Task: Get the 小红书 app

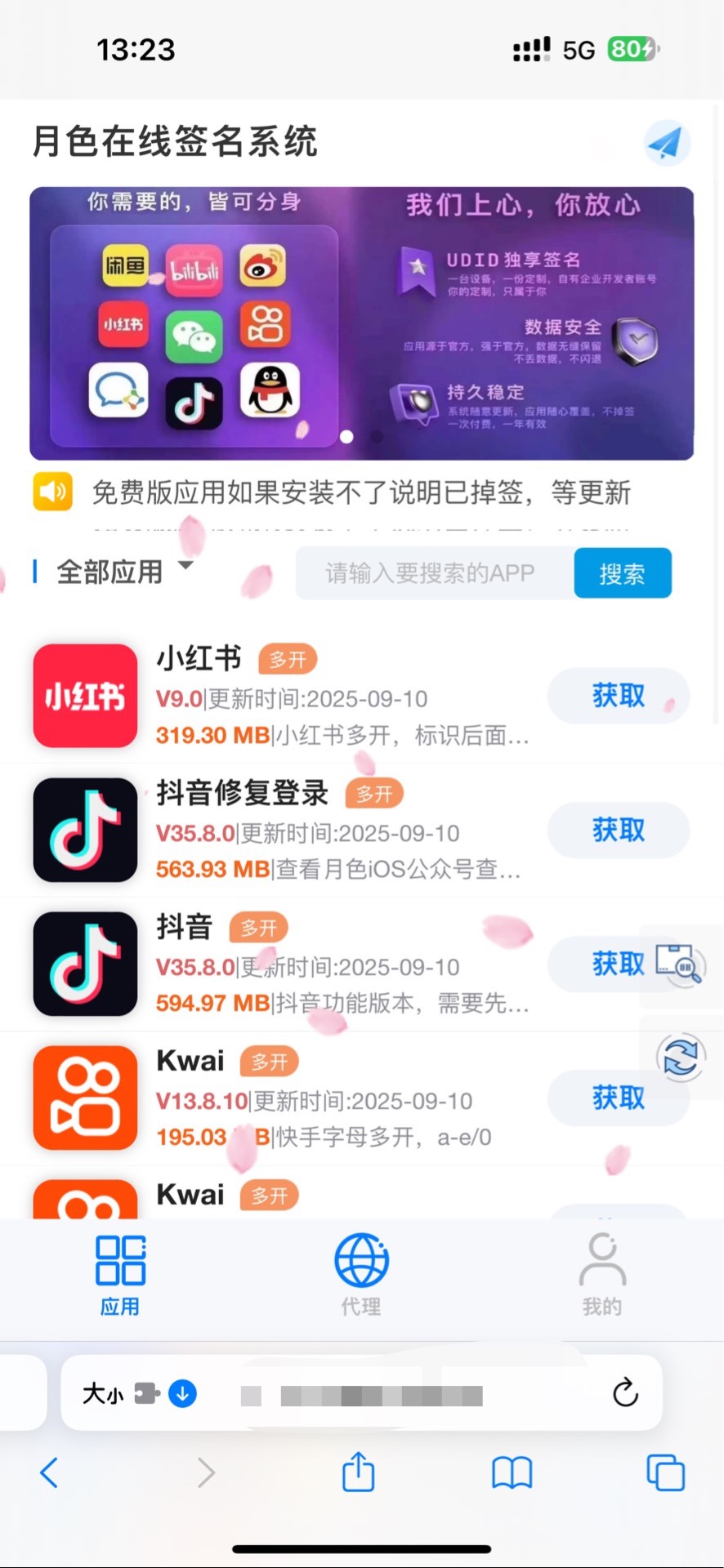Action: [618, 696]
